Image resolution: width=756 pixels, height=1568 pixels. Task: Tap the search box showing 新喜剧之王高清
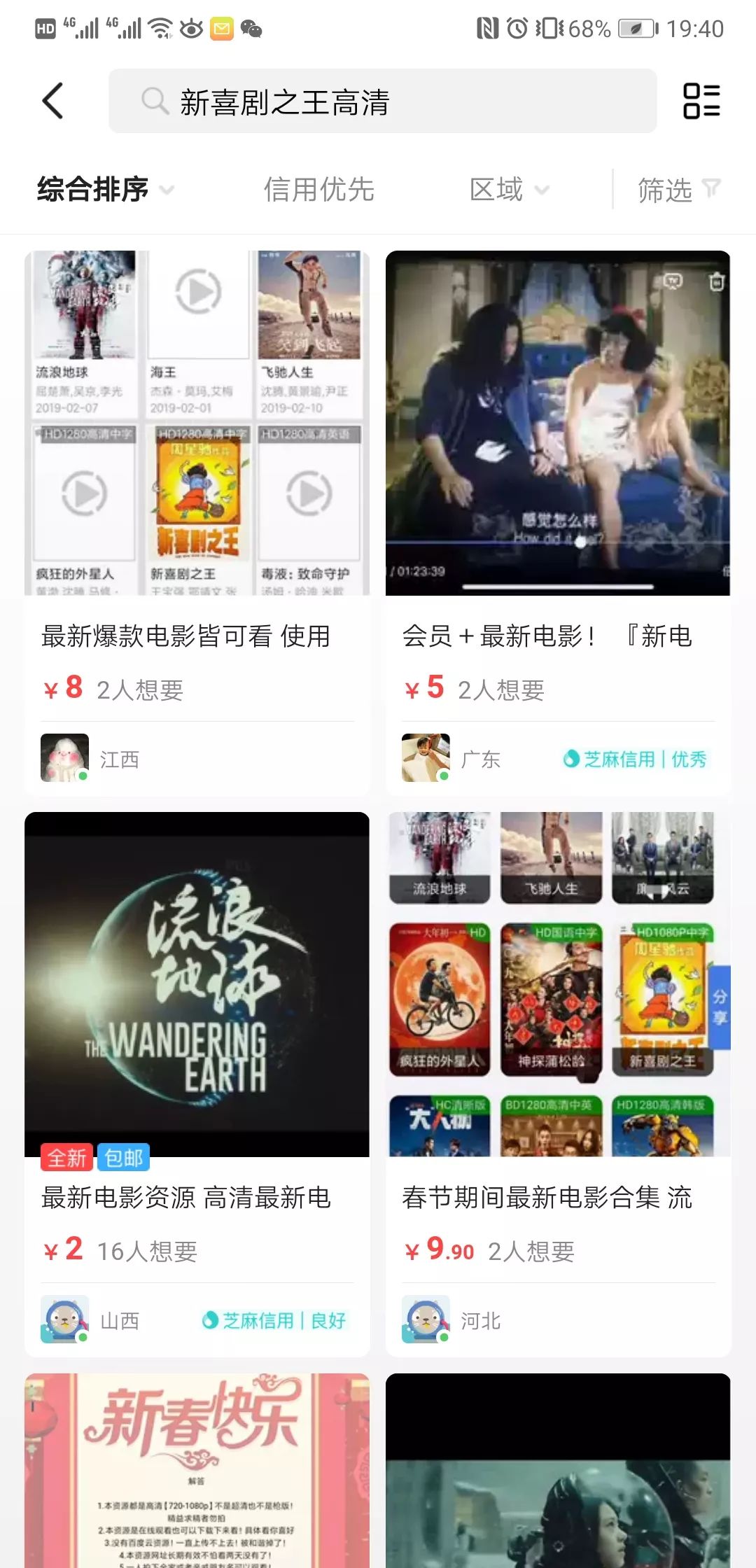[382, 101]
